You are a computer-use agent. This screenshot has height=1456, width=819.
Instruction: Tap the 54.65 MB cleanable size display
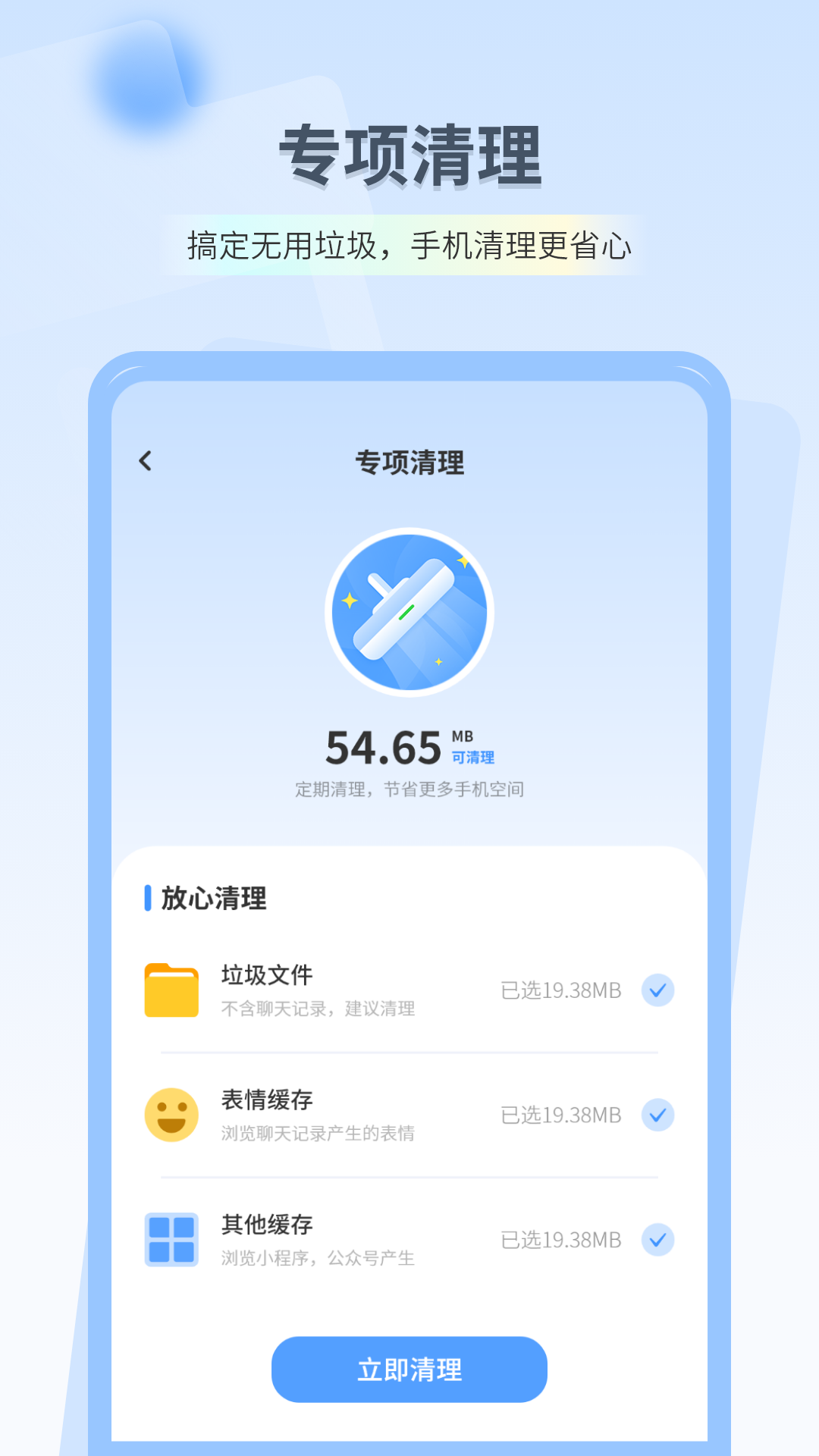click(387, 745)
